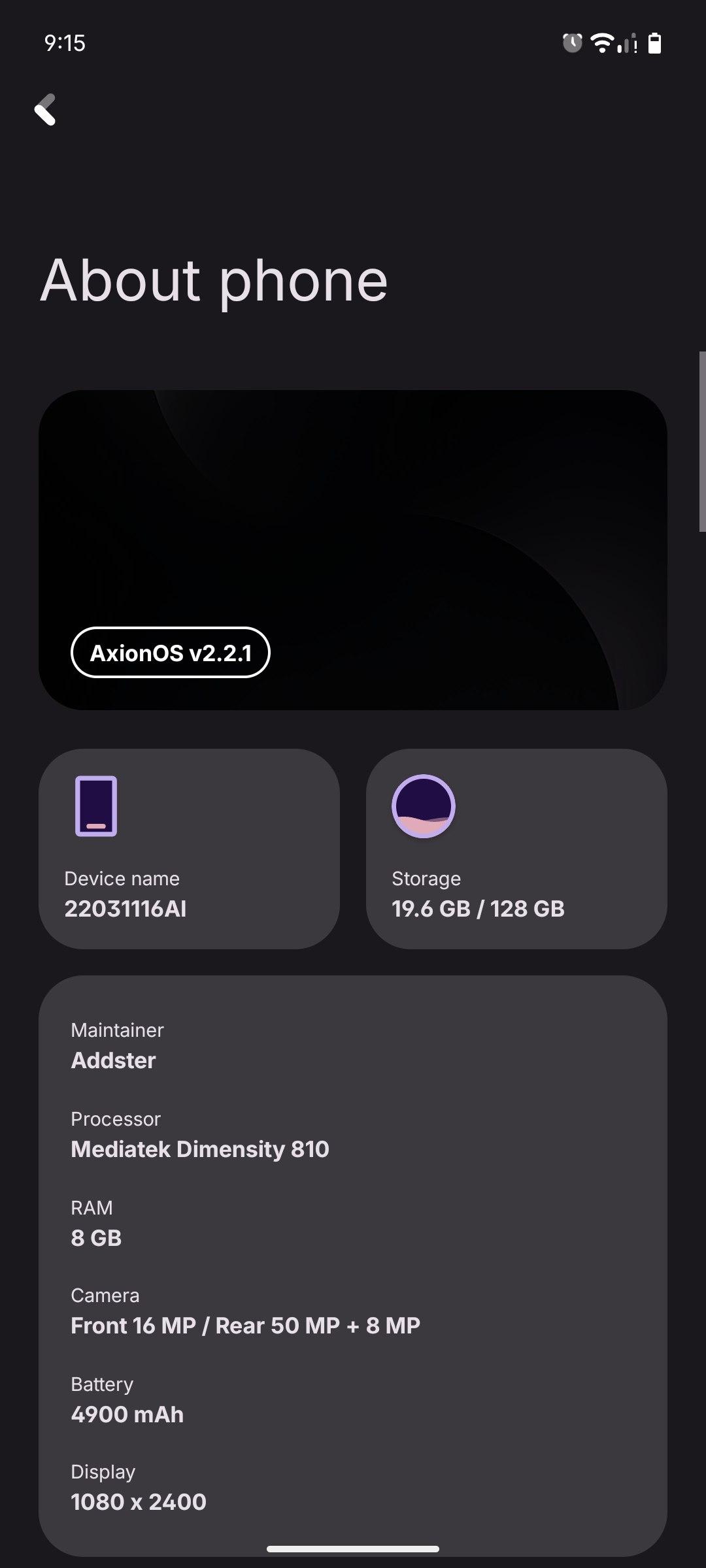Go back from About phone

[46, 109]
